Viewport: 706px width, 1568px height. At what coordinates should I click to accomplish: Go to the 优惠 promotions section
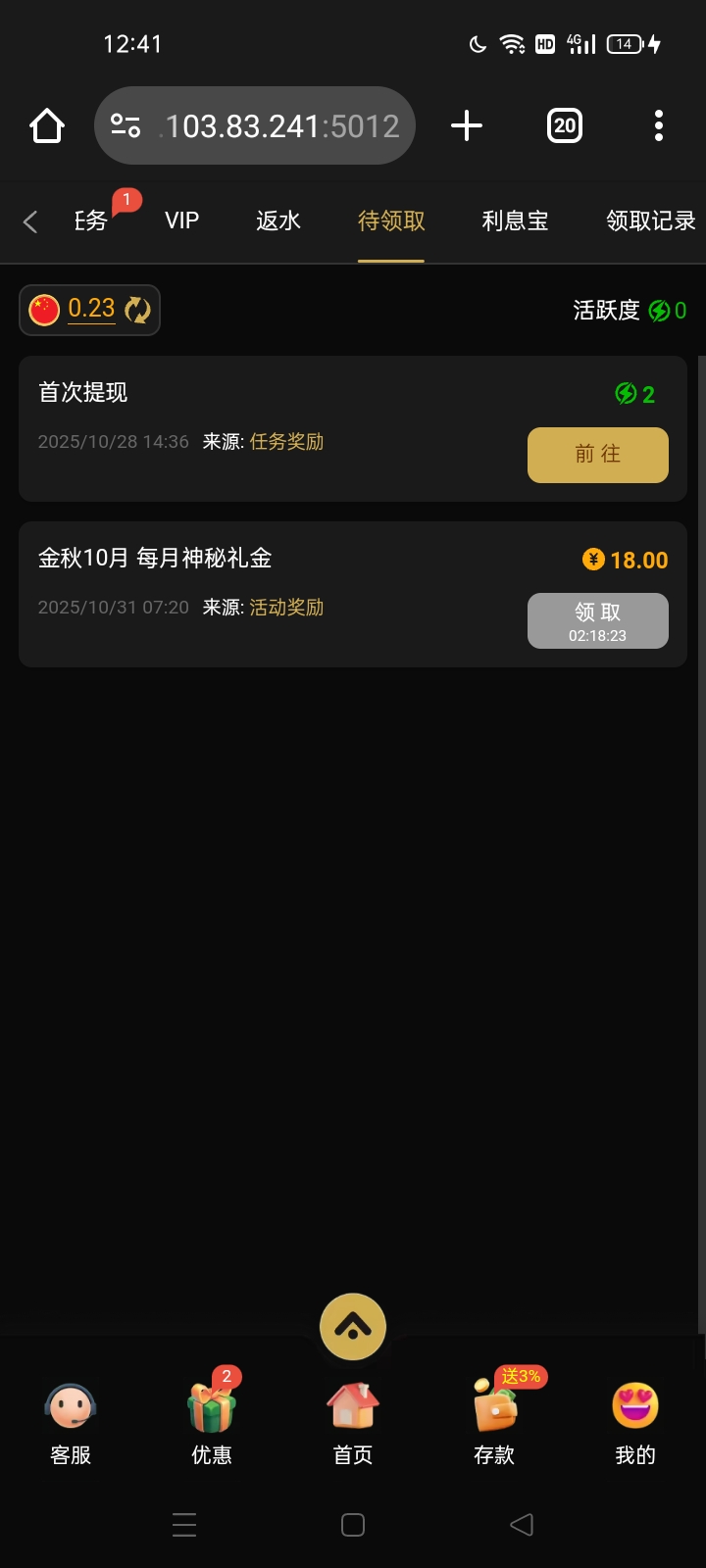(212, 1423)
